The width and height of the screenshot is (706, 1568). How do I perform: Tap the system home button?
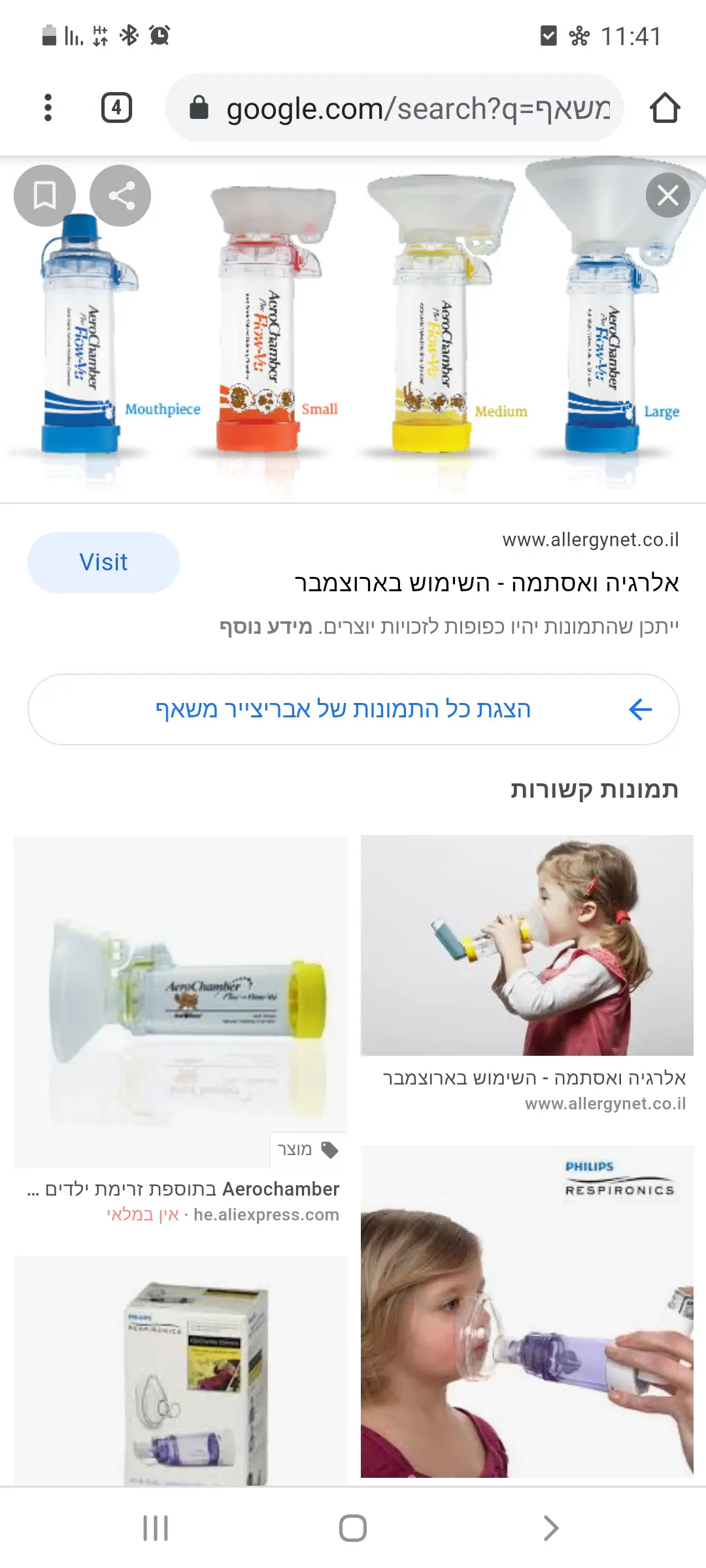click(353, 1528)
